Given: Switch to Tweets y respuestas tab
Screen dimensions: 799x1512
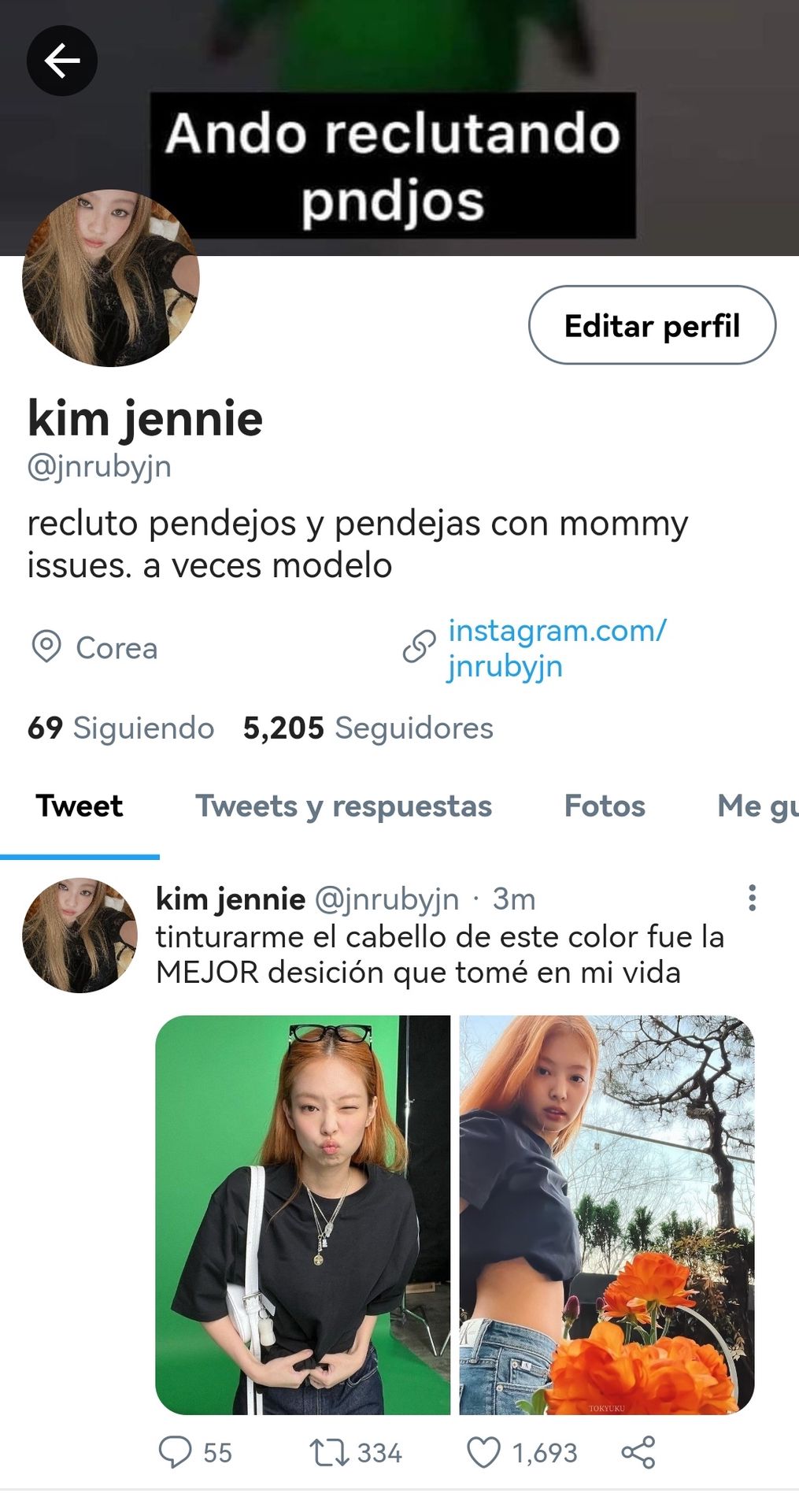Looking at the screenshot, I should coord(343,806).
